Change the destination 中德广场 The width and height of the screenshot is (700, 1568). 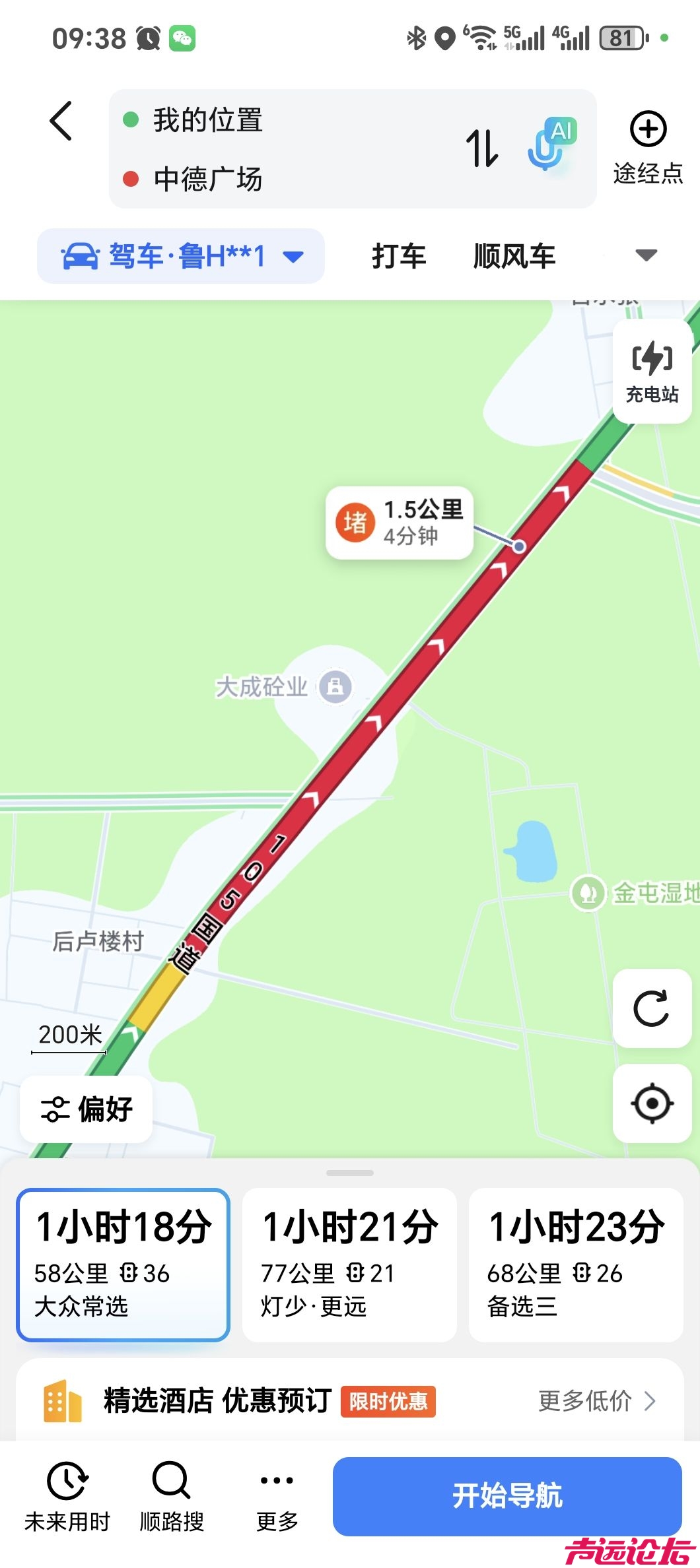209,179
